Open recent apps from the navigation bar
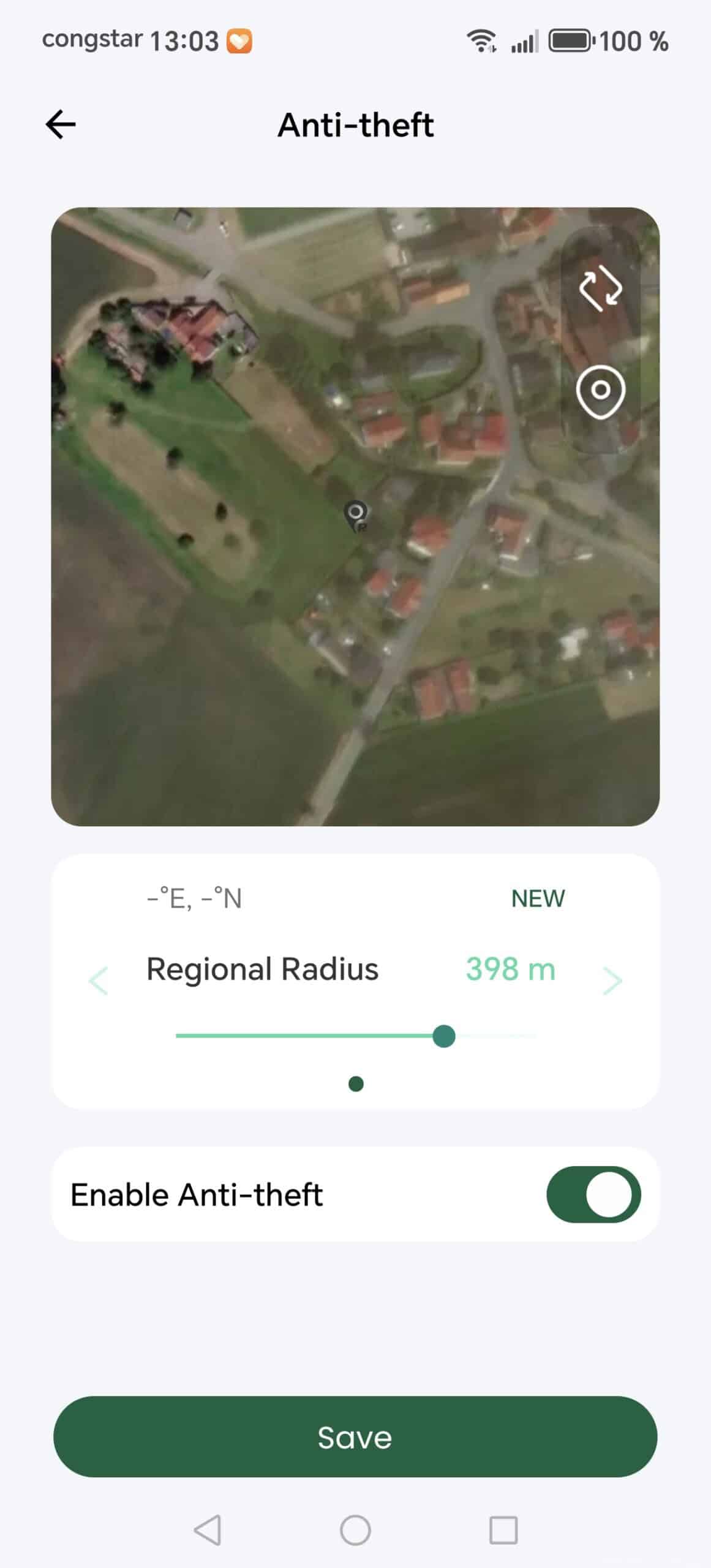711x1568 pixels. pyautogui.click(x=503, y=1530)
